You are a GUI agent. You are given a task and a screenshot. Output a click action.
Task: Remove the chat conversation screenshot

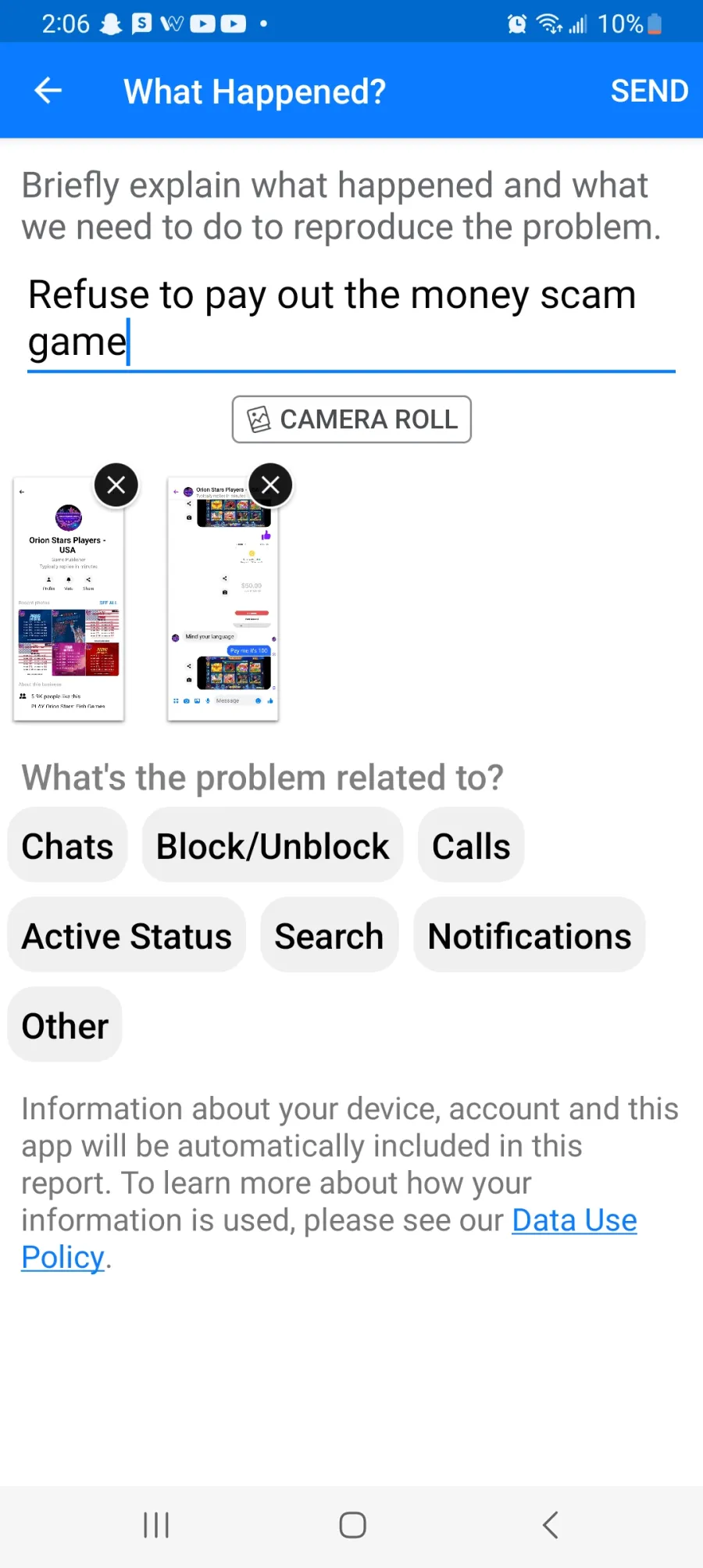pyautogui.click(x=270, y=485)
